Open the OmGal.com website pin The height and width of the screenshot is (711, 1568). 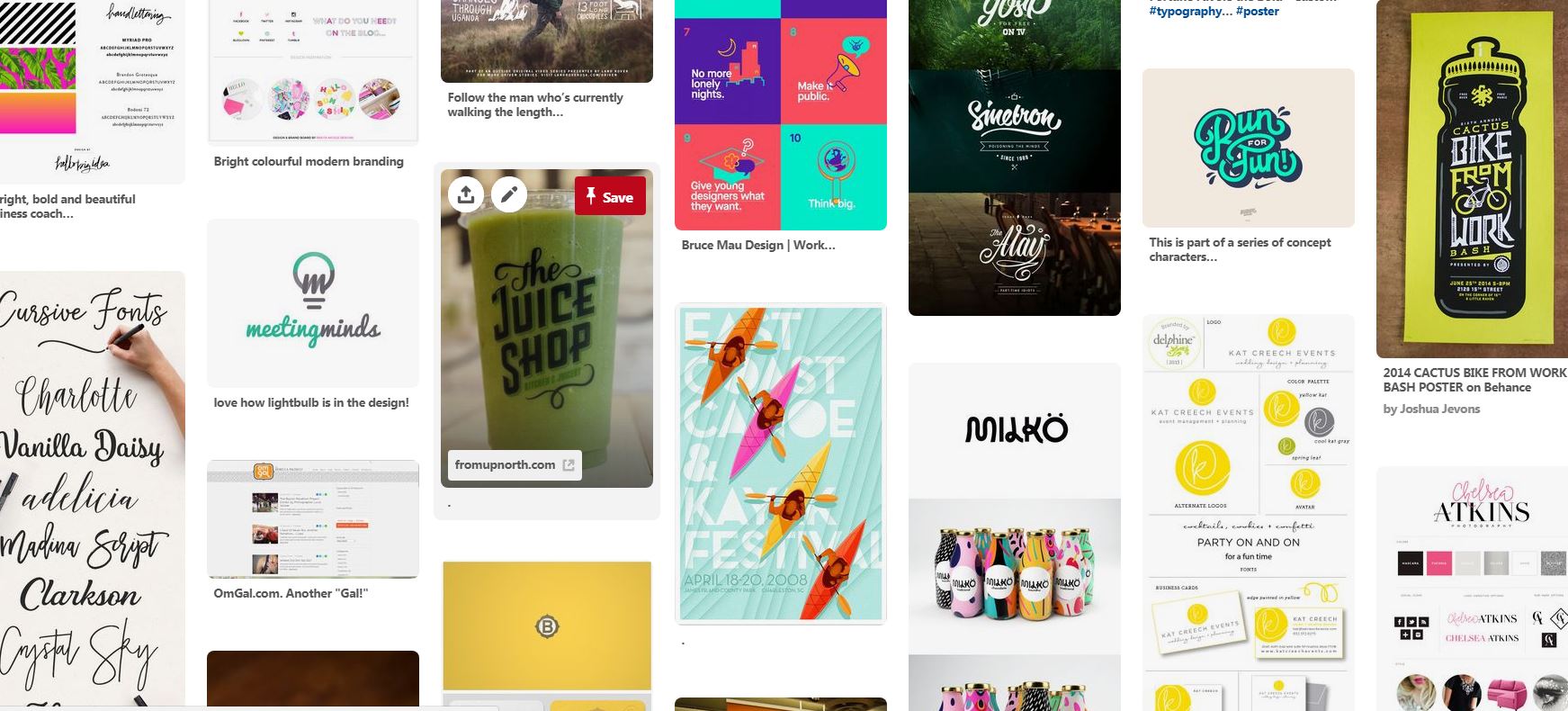click(x=313, y=519)
